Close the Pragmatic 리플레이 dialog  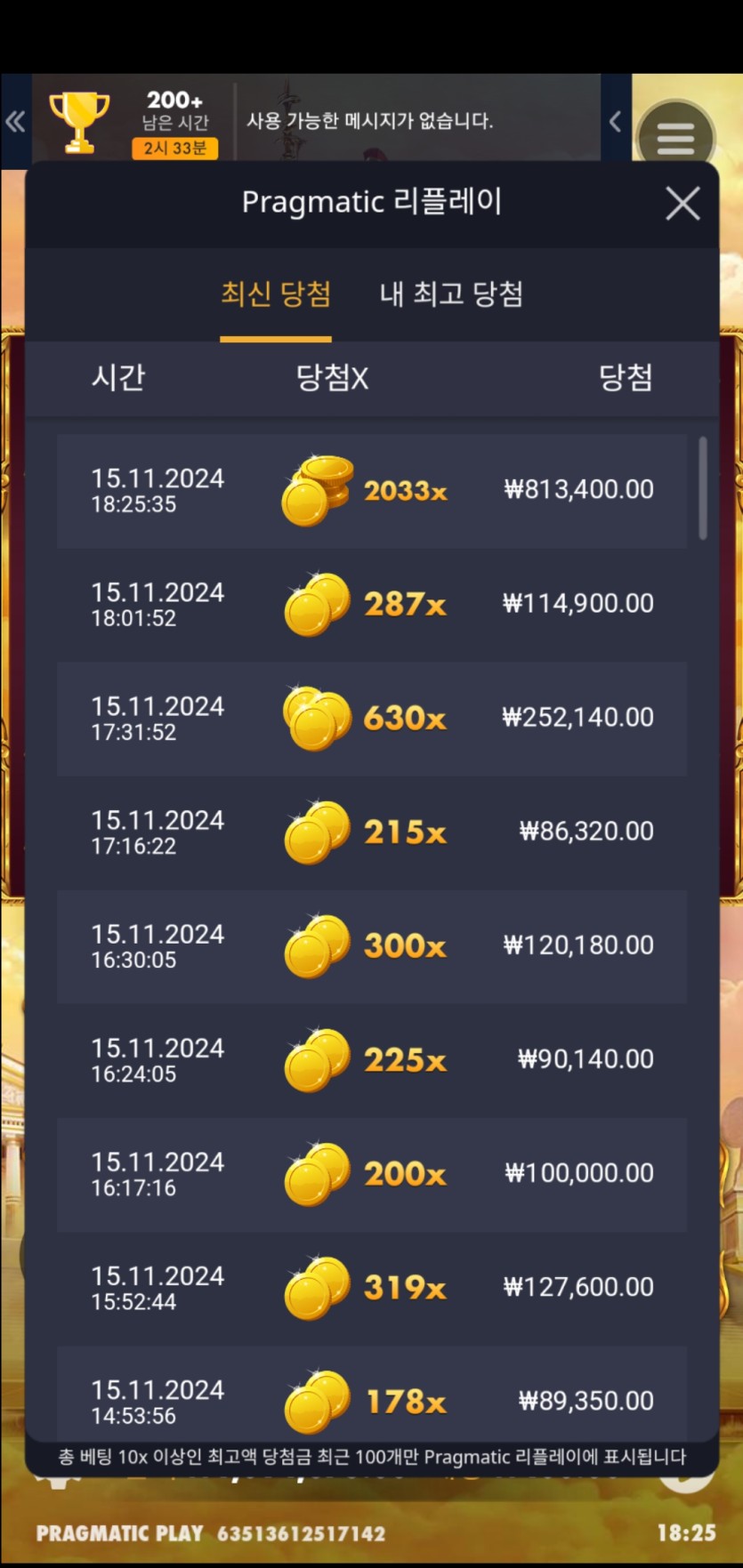pyautogui.click(x=682, y=204)
